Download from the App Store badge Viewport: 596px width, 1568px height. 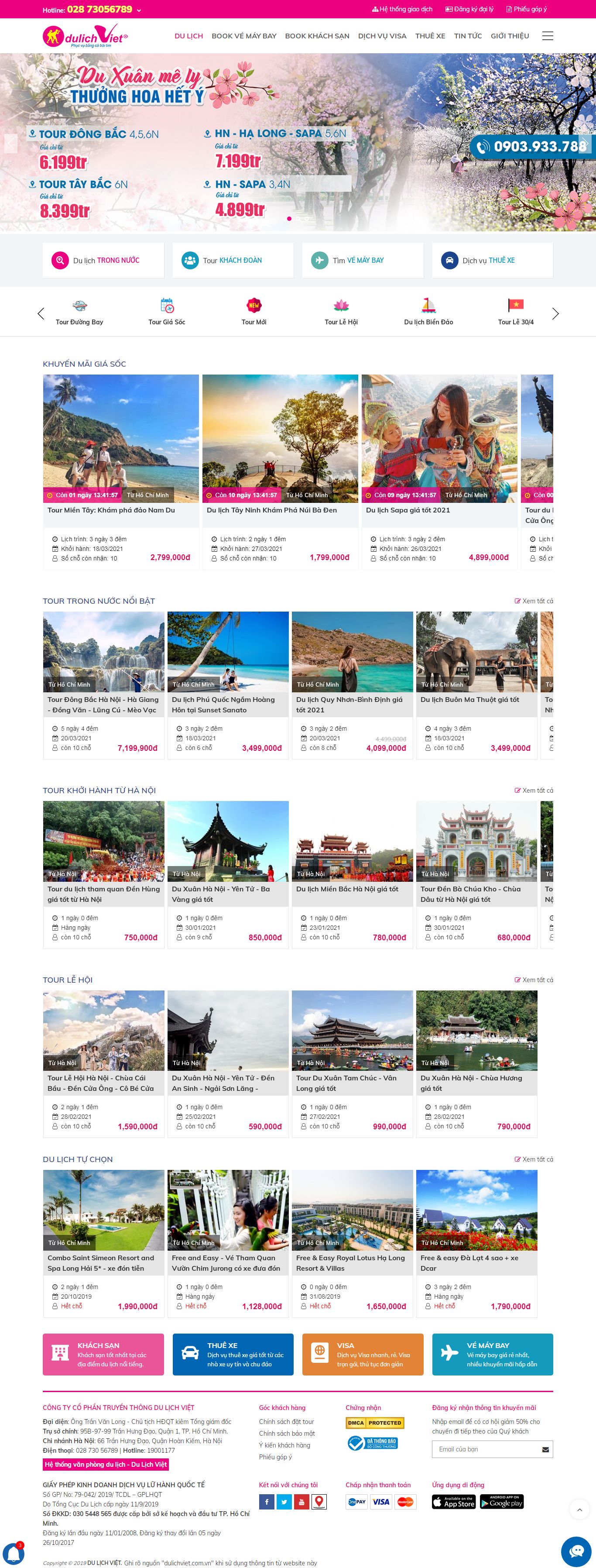[x=454, y=1502]
